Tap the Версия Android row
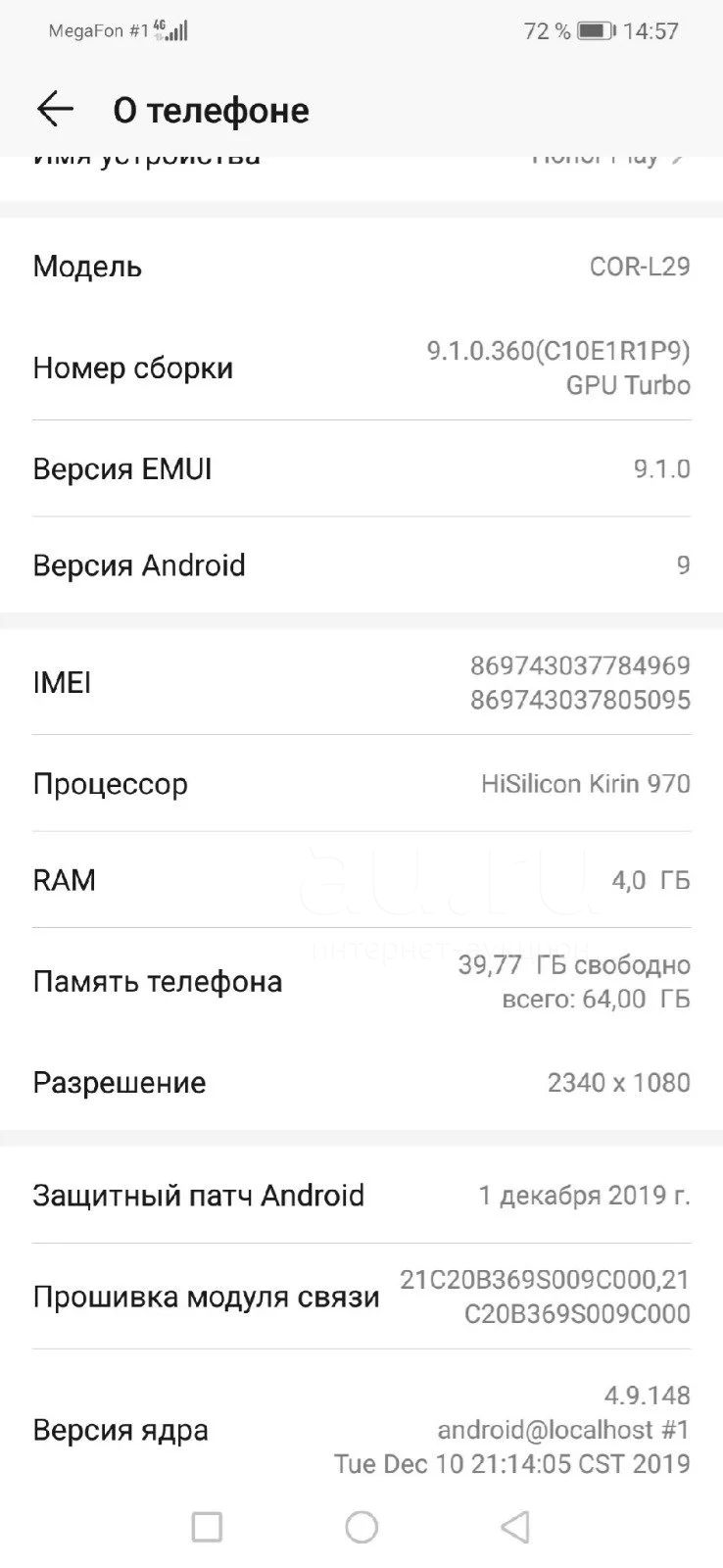The height and width of the screenshot is (1568, 723). pyautogui.click(x=361, y=565)
